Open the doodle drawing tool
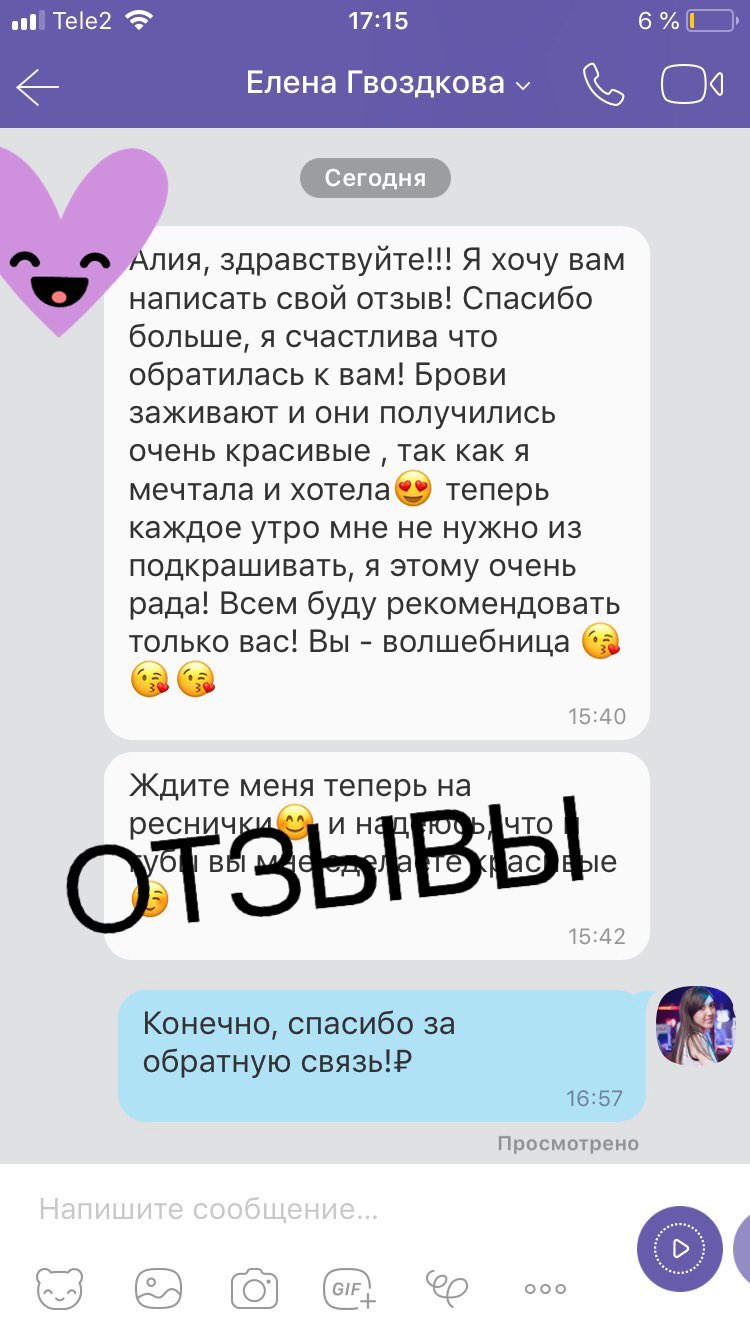 [447, 1287]
